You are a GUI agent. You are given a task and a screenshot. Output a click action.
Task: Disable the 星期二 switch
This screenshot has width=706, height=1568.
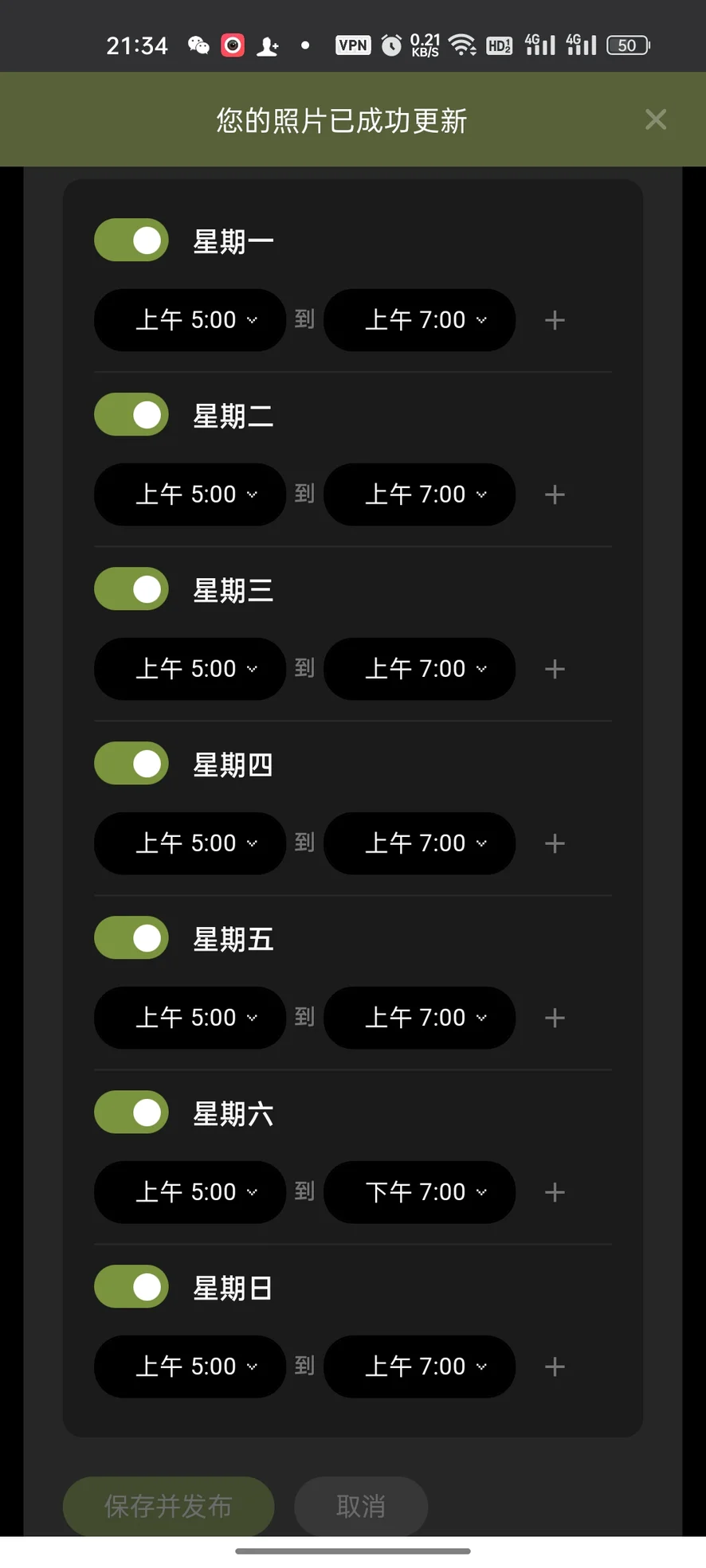pyautogui.click(x=131, y=414)
